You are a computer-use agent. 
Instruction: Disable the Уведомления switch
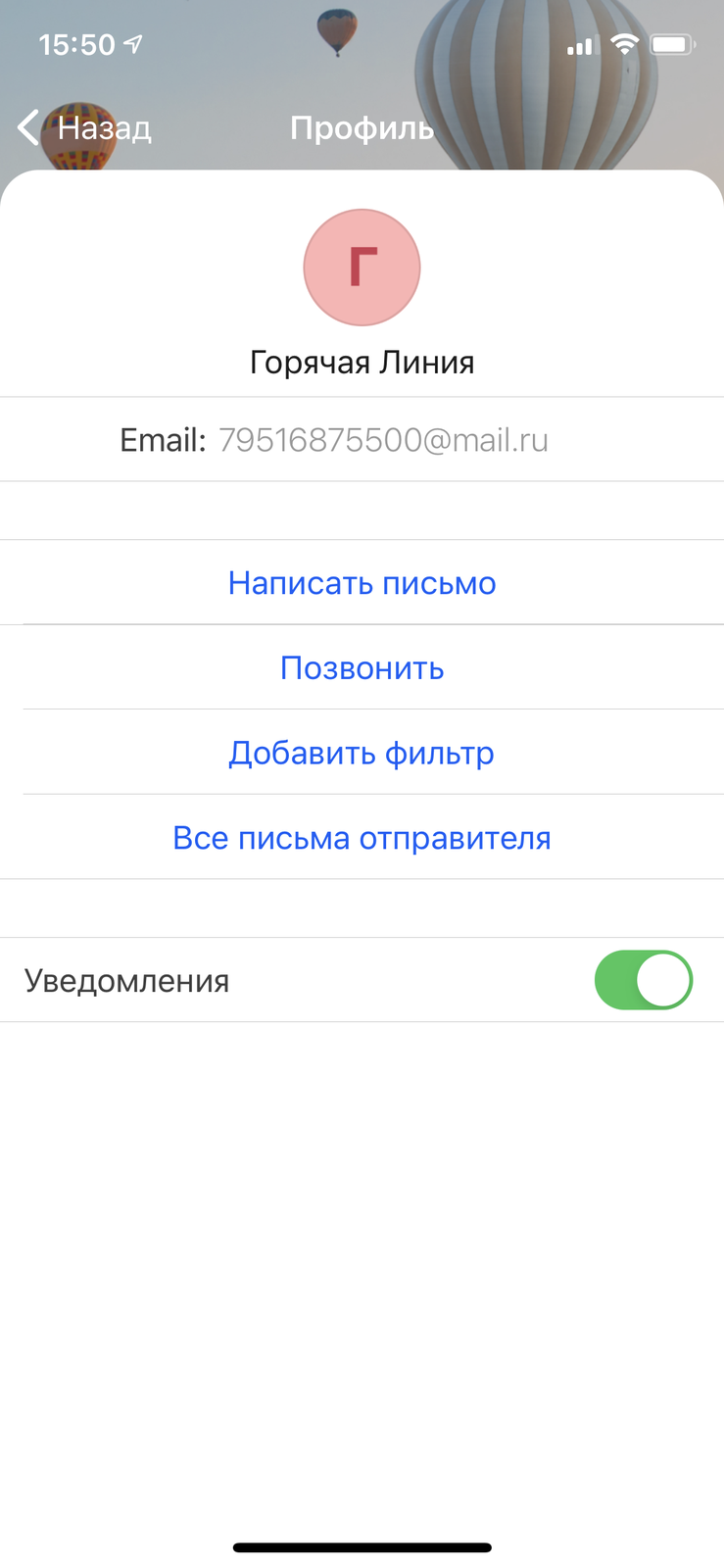tap(643, 980)
